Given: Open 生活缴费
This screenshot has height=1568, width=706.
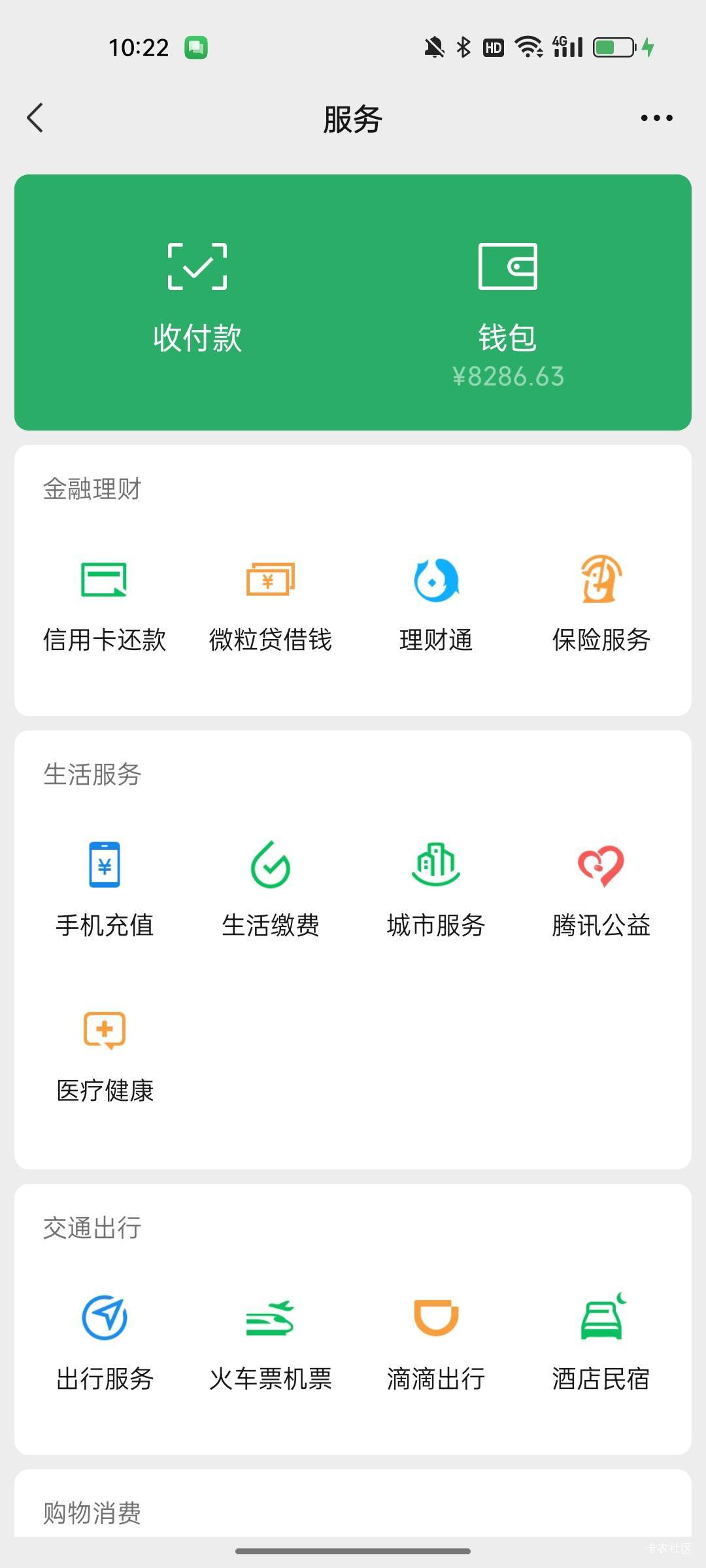Looking at the screenshot, I should coord(270,890).
